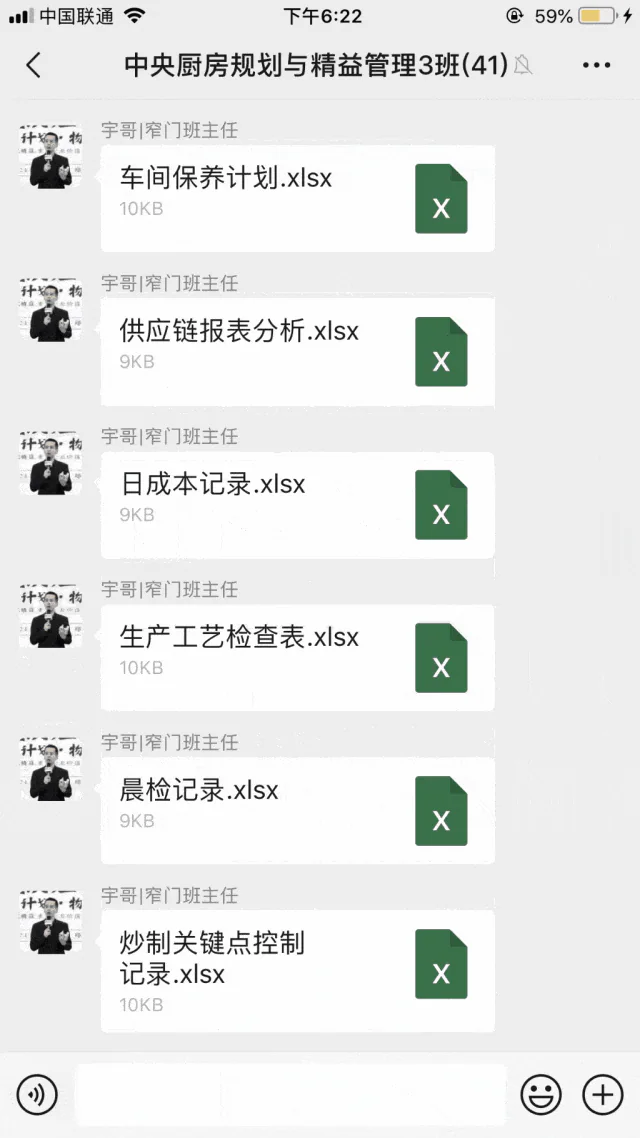Open the plus attachment menu
The image size is (640, 1138).
pos(603,1094)
